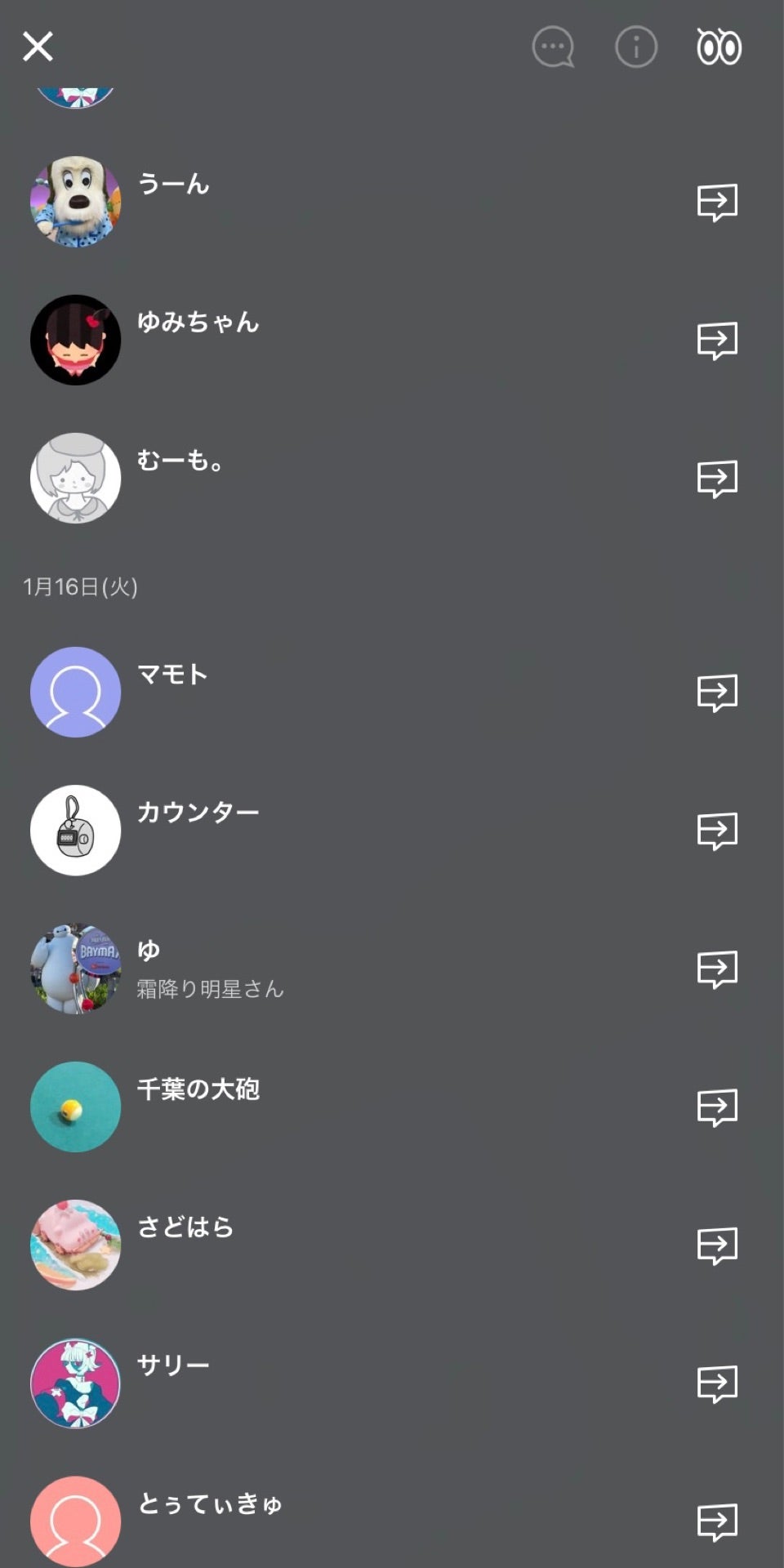Image resolution: width=784 pixels, height=1568 pixels.
Task: Tap the info icon in the top bar
Action: pos(635,47)
